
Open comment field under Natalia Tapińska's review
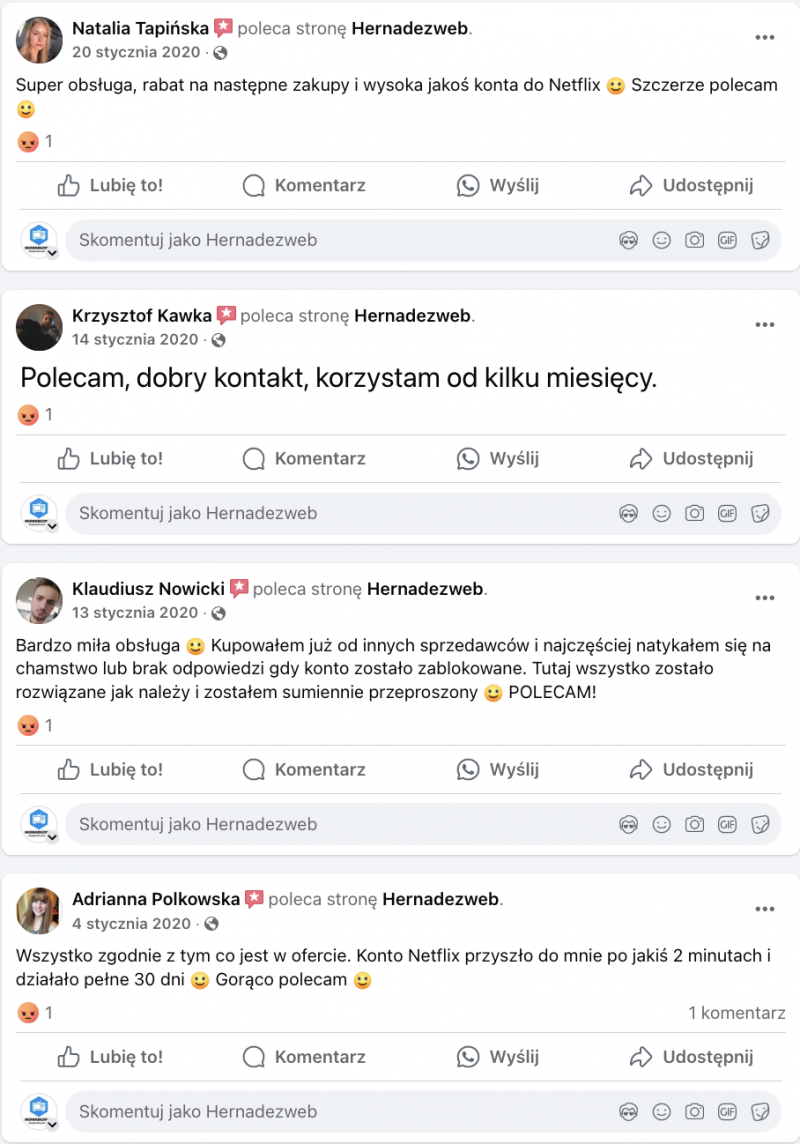[330, 240]
